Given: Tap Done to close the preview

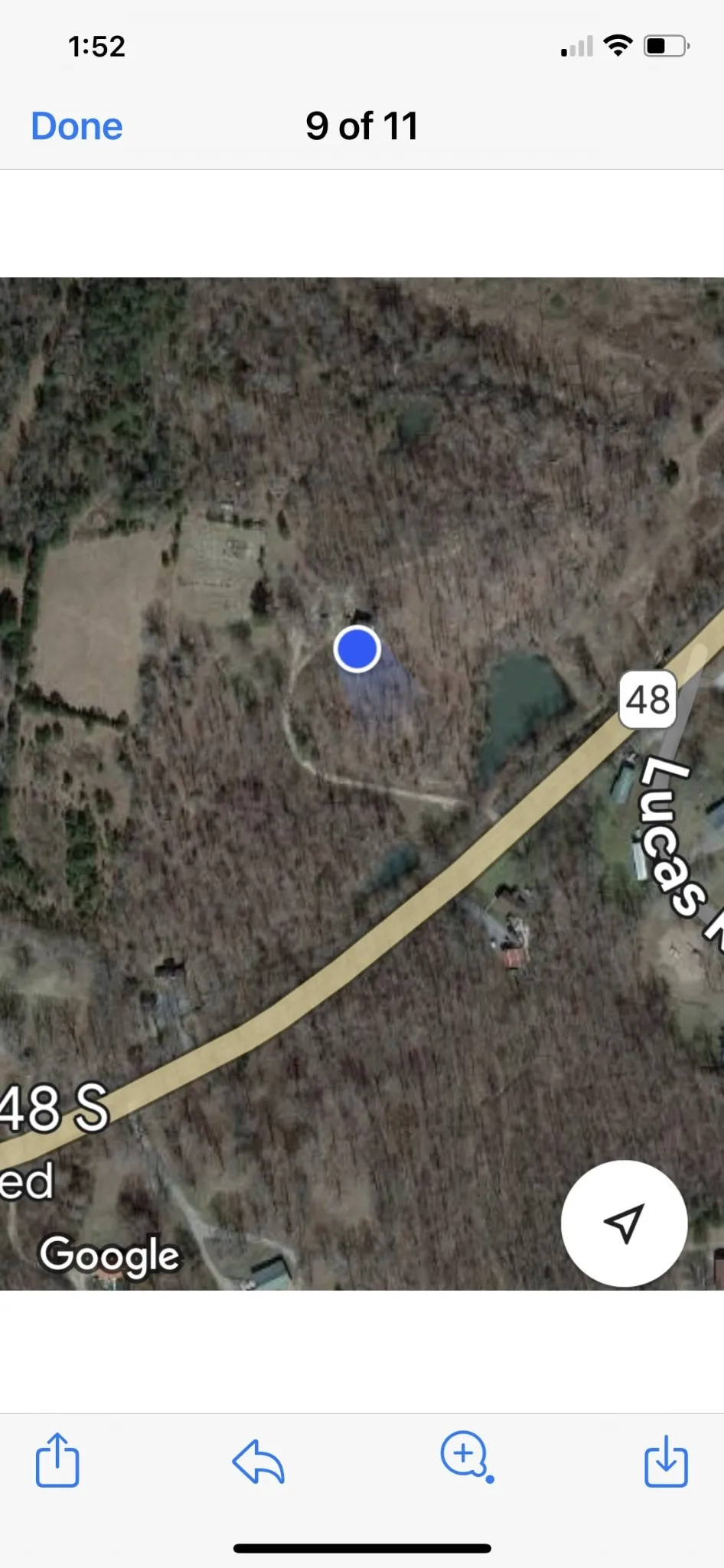Looking at the screenshot, I should pyautogui.click(x=77, y=126).
